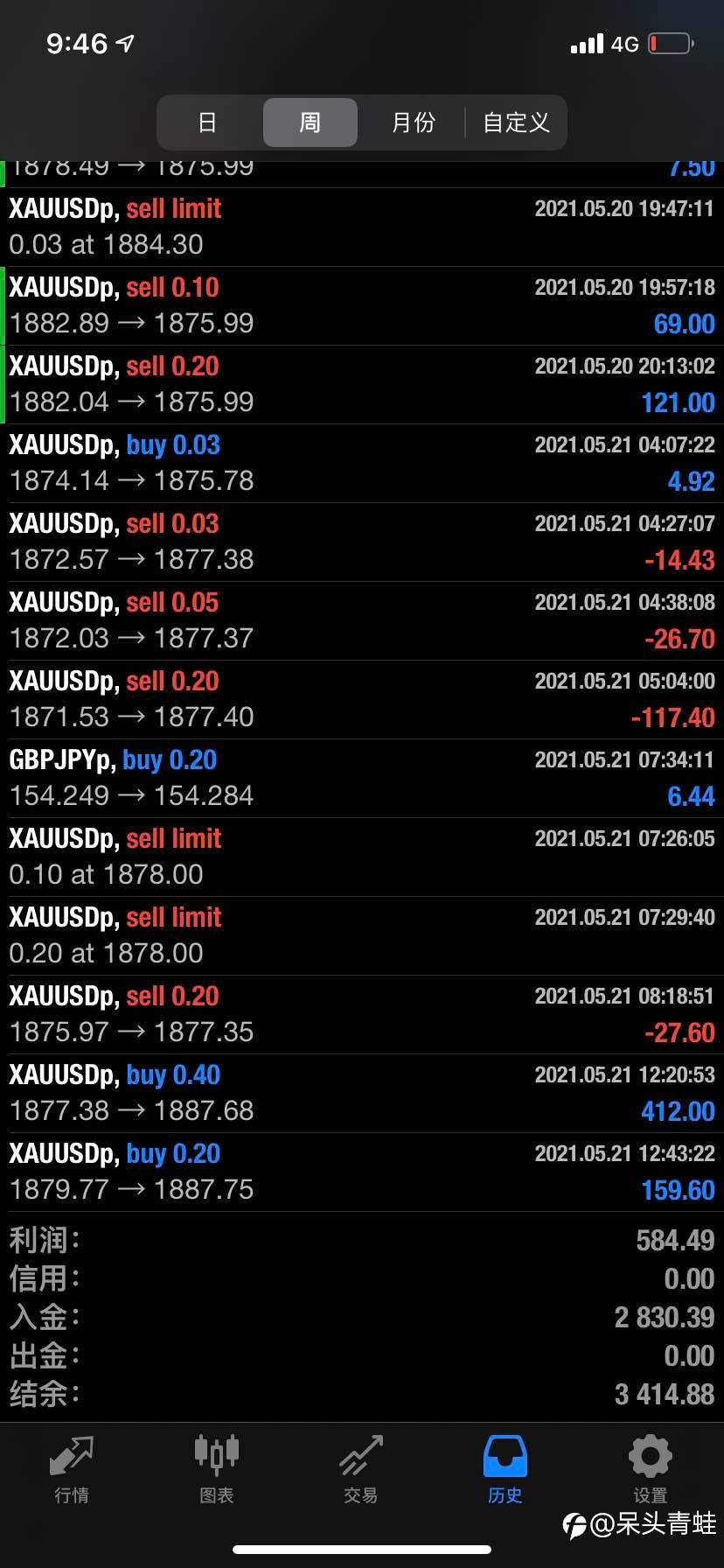The image size is (724, 1568).
Task: Tap the 历史 history tab
Action: tap(505, 1469)
